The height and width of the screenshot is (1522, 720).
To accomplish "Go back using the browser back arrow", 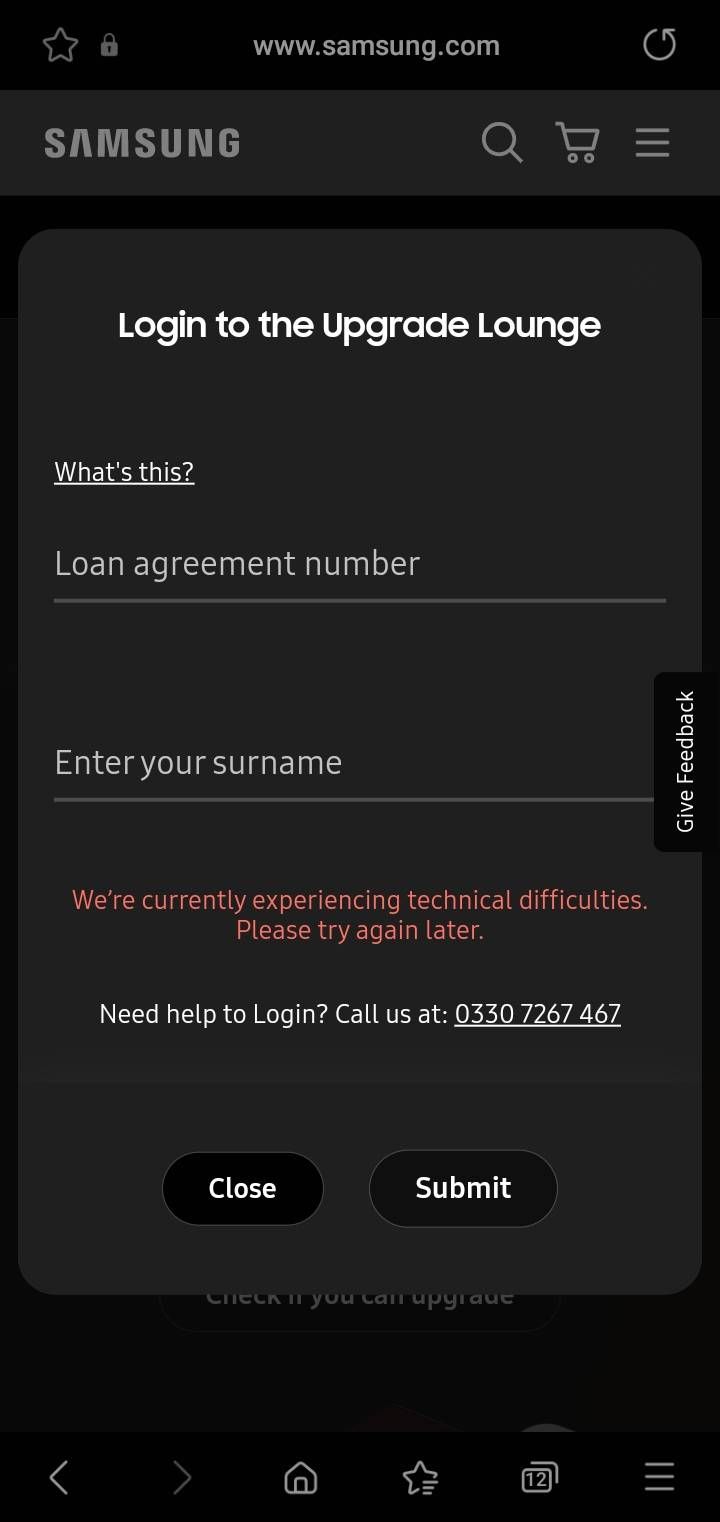I will point(59,1476).
